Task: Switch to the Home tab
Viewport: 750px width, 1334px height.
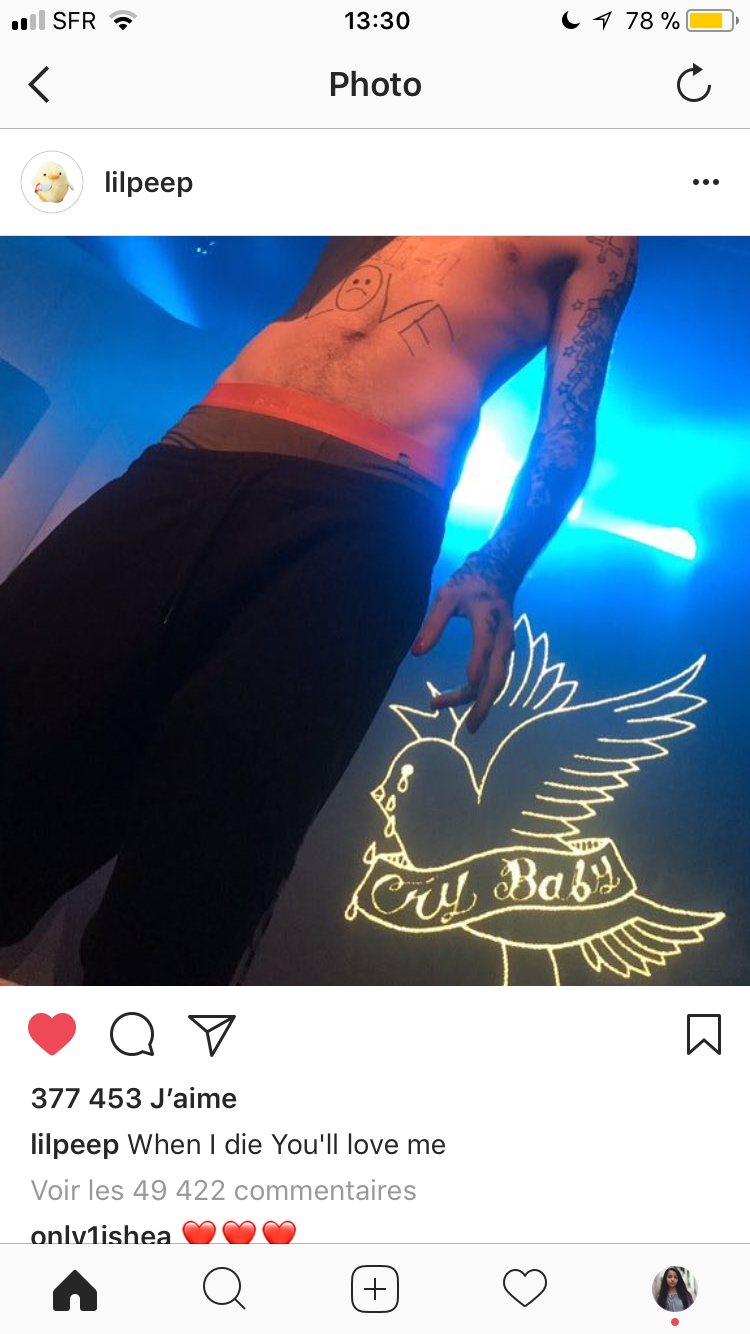Action: 75,1289
